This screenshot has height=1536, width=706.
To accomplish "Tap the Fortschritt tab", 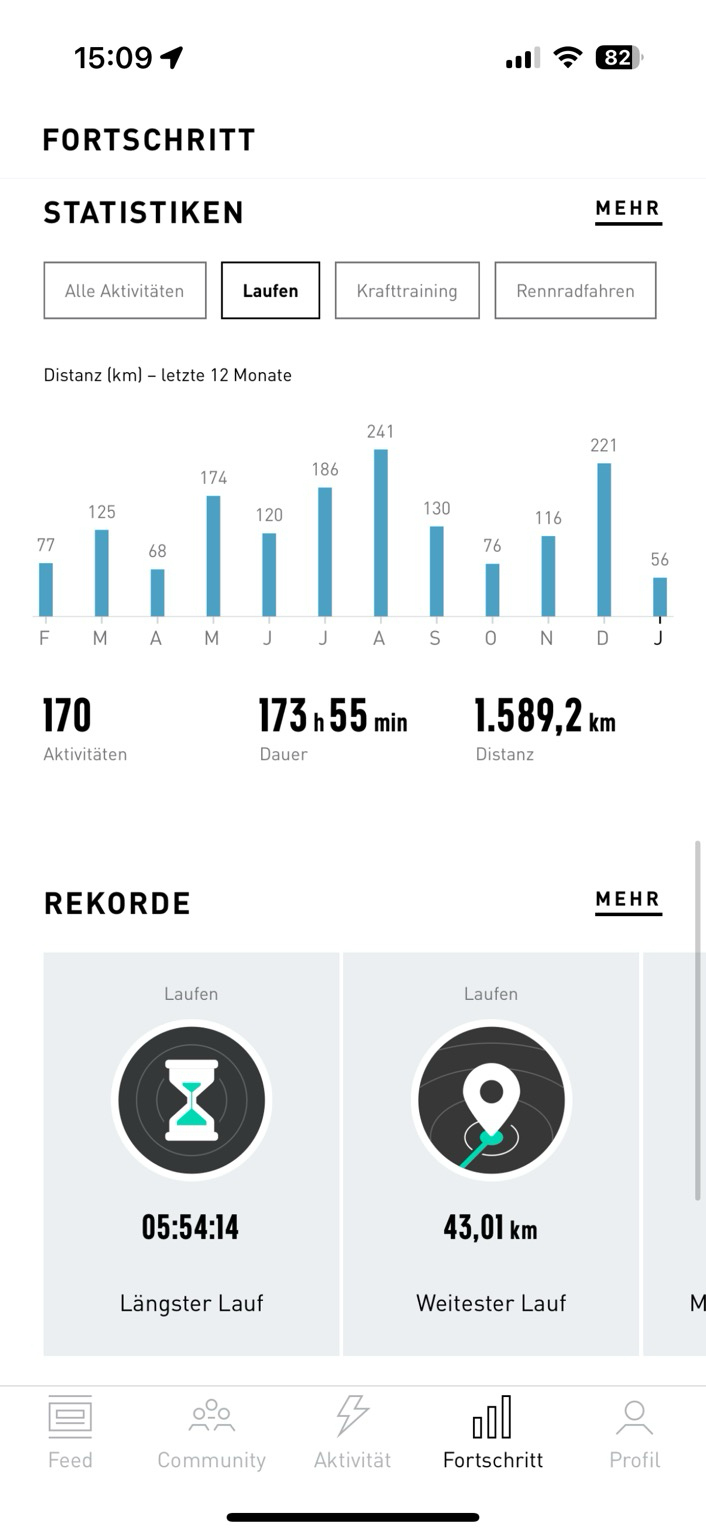I will pyautogui.click(x=493, y=1433).
